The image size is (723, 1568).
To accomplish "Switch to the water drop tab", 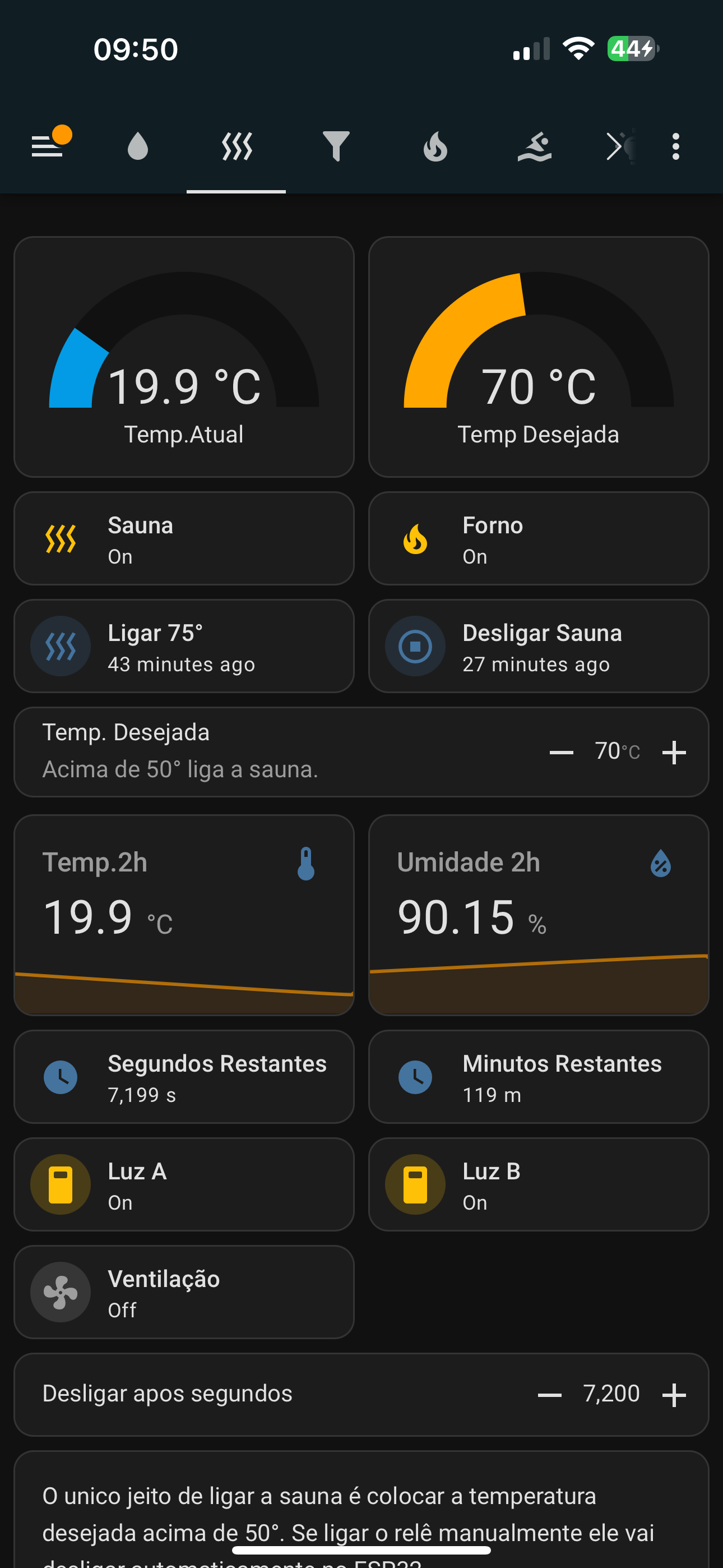I will (x=138, y=147).
